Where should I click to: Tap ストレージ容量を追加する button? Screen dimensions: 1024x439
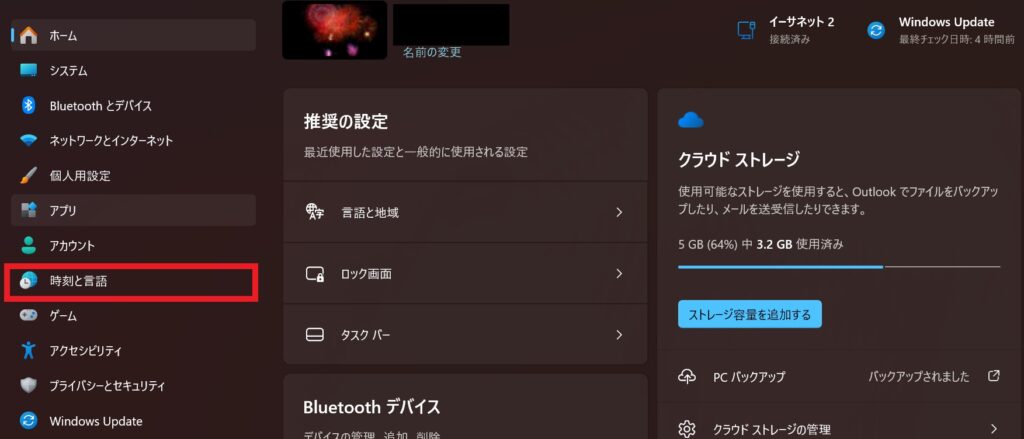click(x=749, y=315)
